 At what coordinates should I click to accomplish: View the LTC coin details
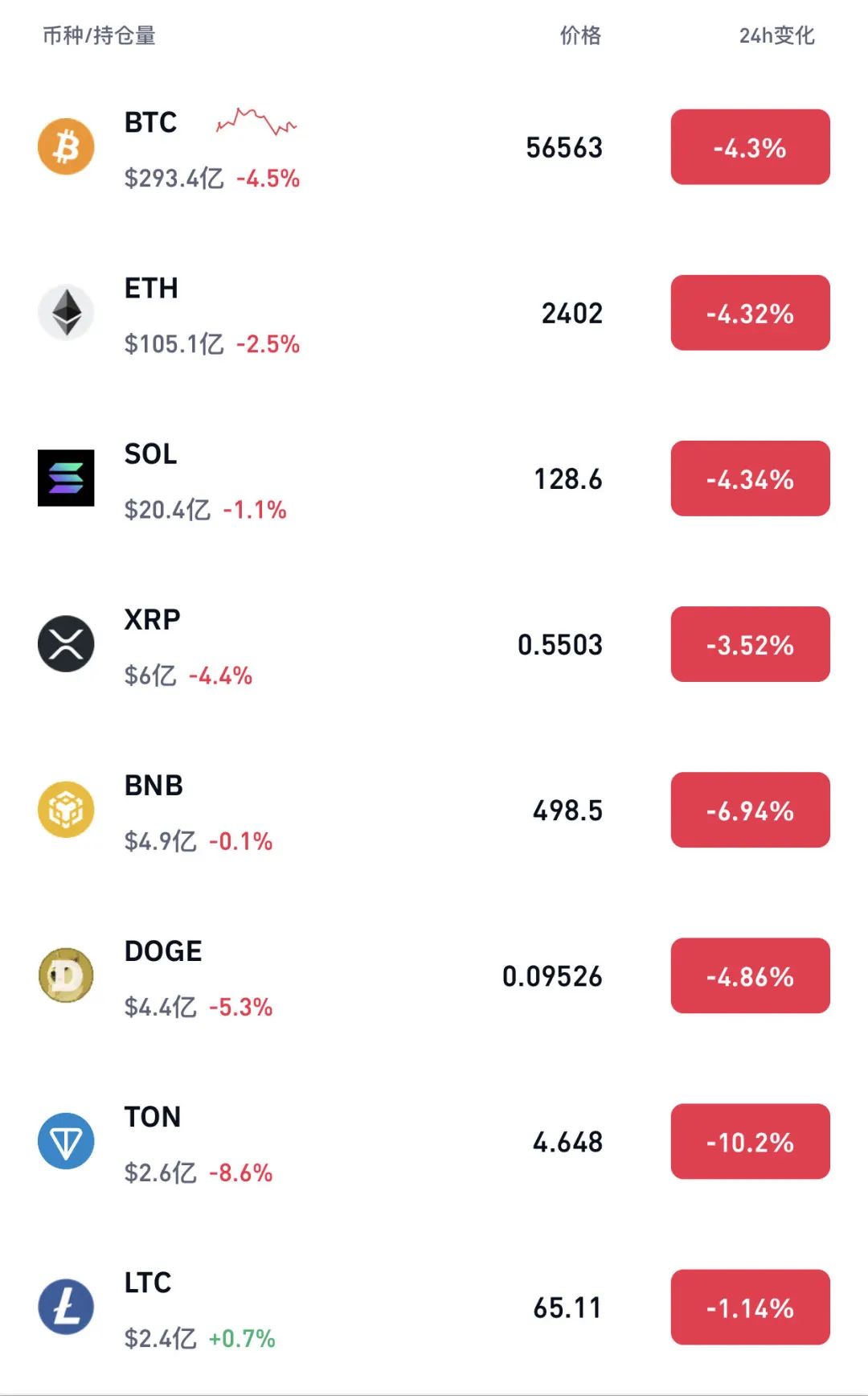click(148, 1283)
